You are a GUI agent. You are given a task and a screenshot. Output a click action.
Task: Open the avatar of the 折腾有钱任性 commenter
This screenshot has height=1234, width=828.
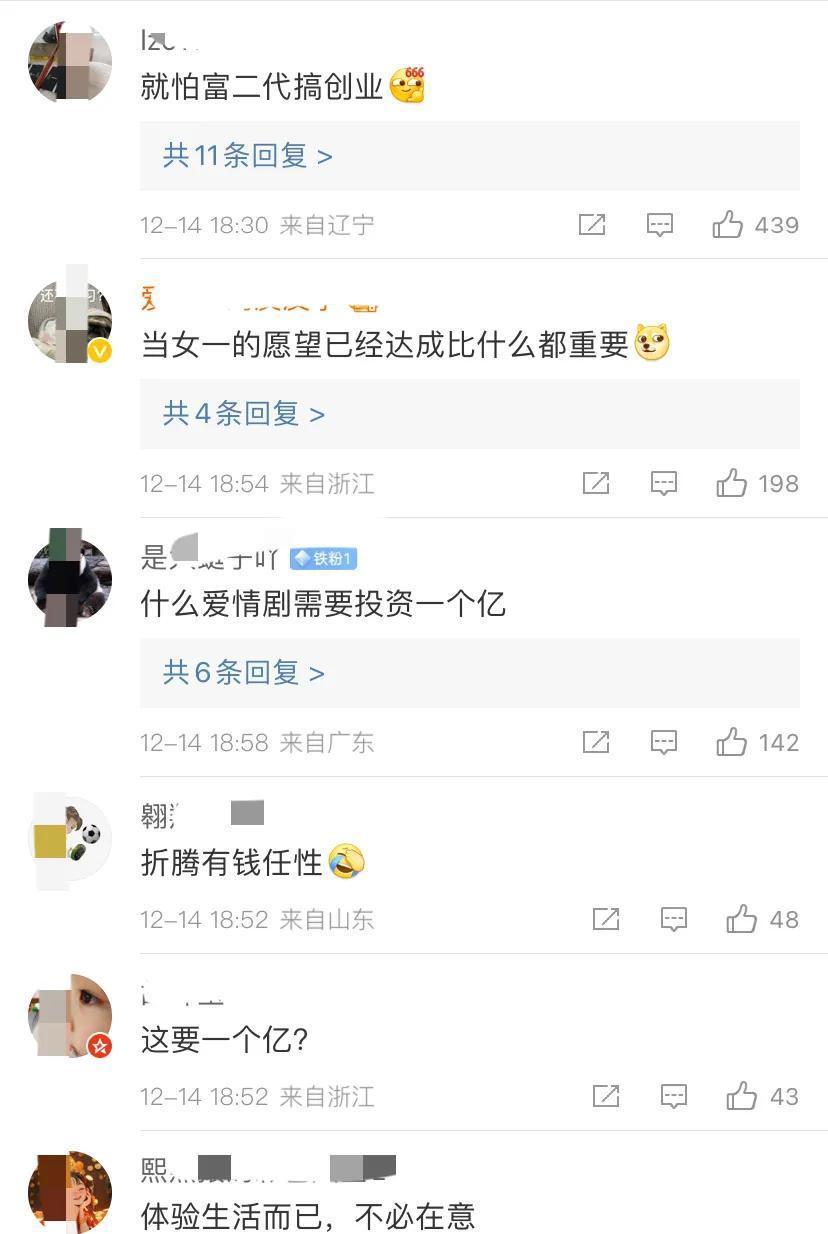69,839
